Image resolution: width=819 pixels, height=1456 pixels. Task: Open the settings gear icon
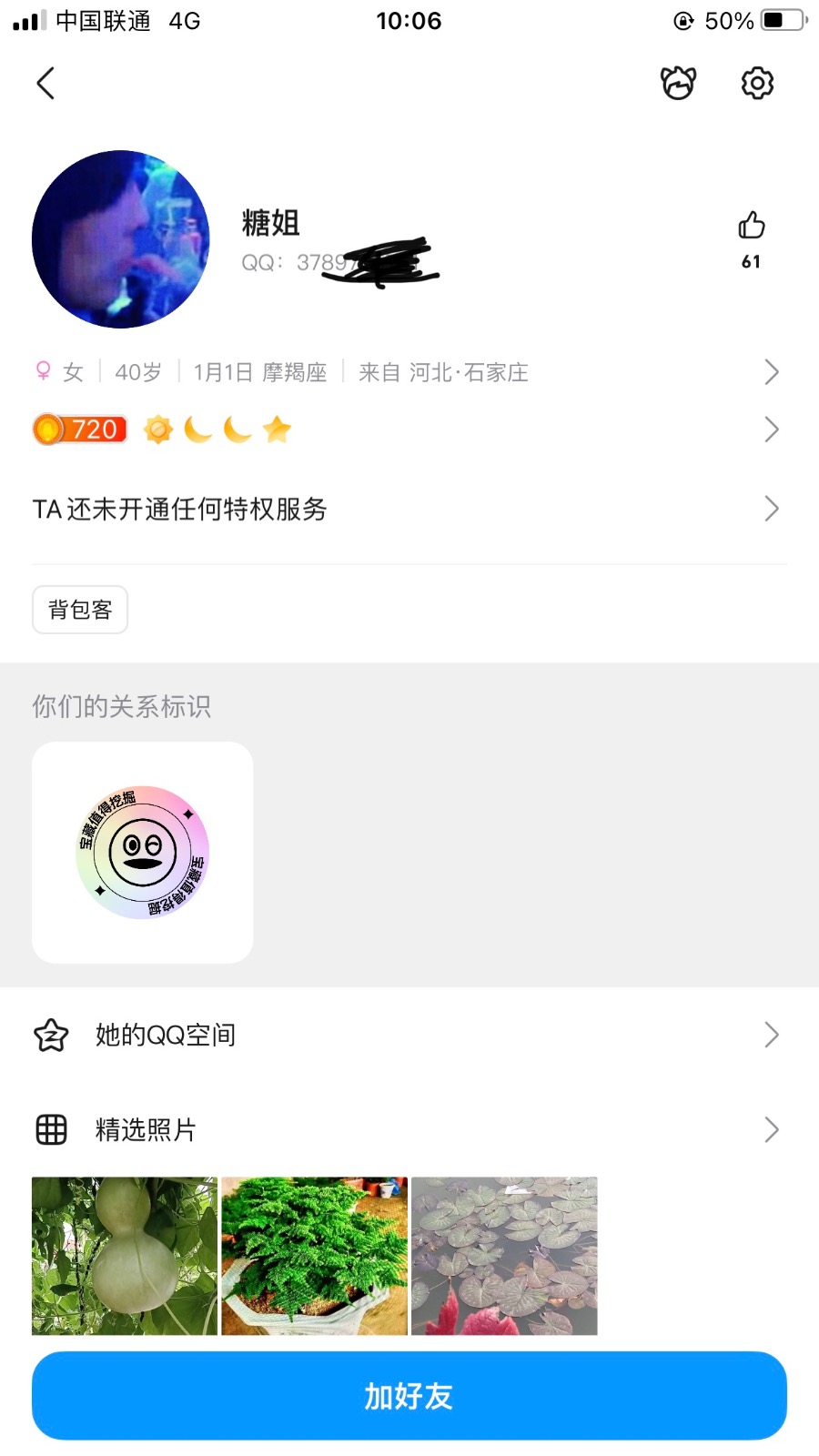click(x=757, y=83)
